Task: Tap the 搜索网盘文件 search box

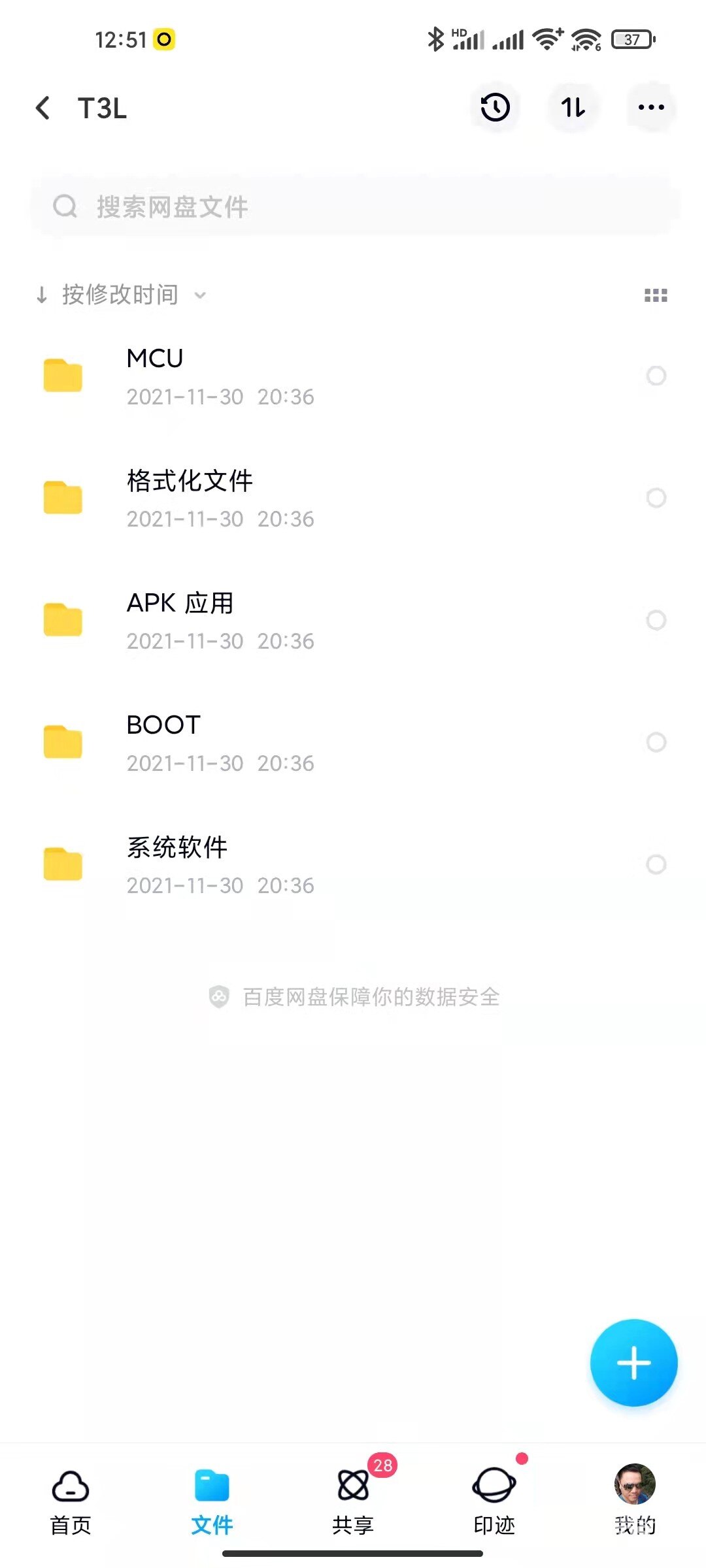Action: pyautogui.click(x=353, y=207)
